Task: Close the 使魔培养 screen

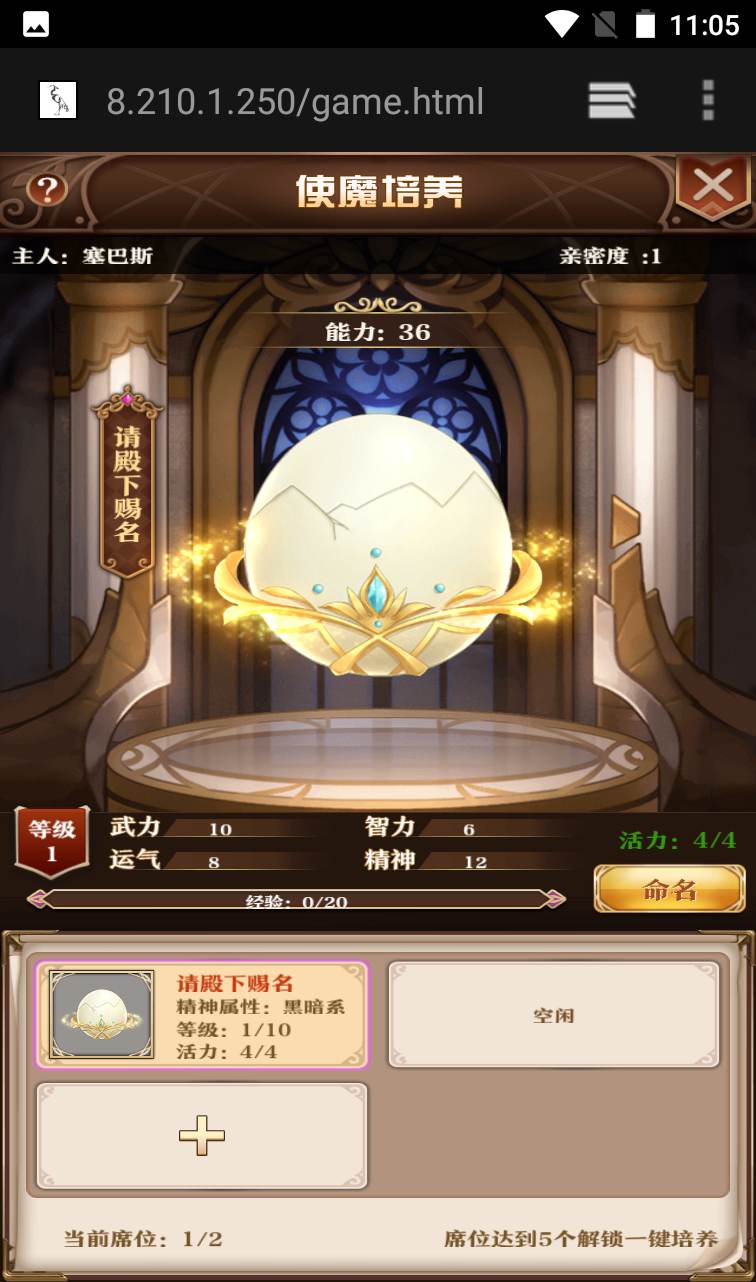Action: 712,186
